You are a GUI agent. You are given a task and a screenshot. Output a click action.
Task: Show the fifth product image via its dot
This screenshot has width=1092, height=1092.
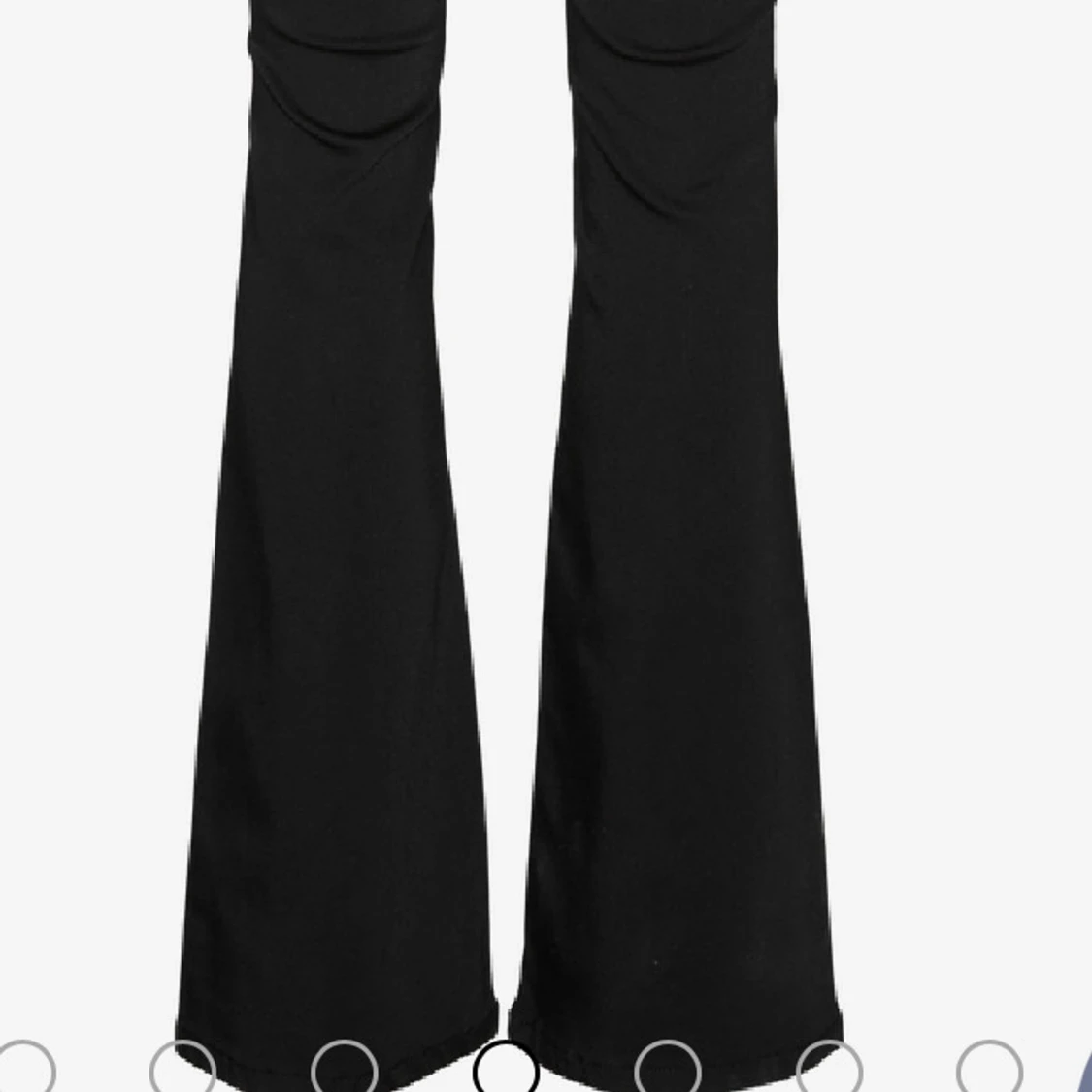[667, 1071]
